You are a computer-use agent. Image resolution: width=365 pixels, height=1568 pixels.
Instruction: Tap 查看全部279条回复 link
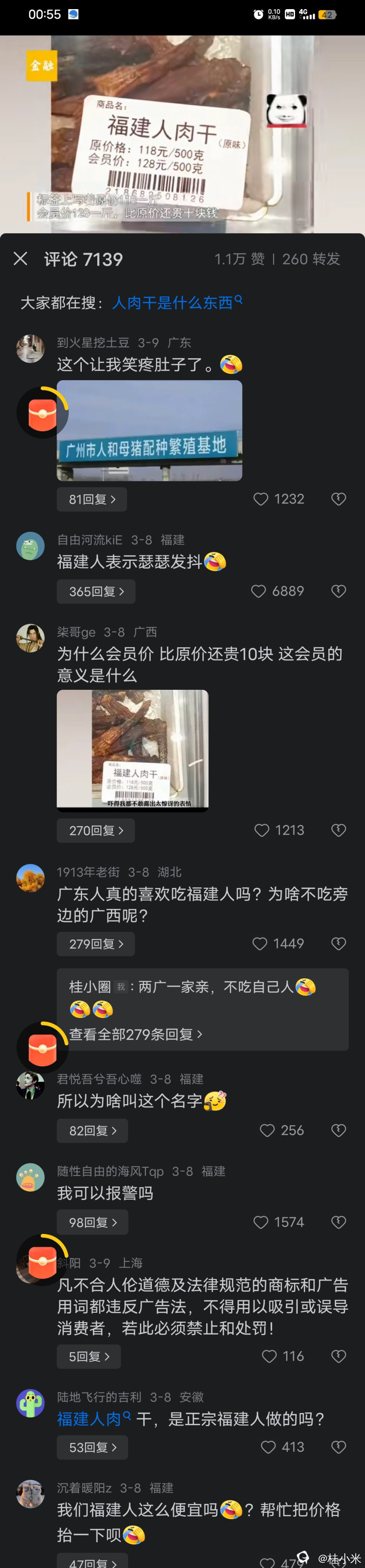point(135,1034)
